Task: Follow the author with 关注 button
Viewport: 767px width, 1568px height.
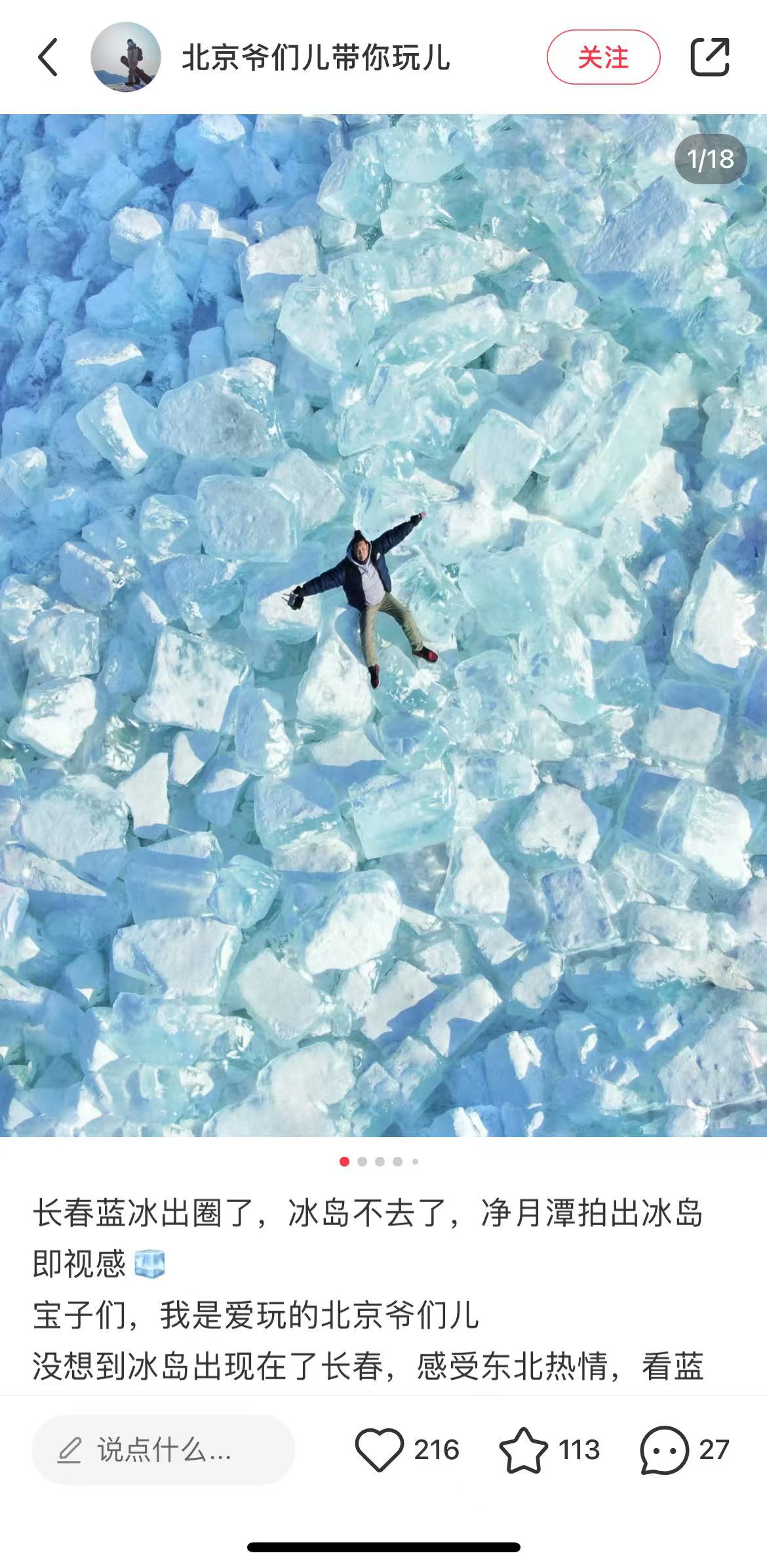Action: pyautogui.click(x=603, y=57)
